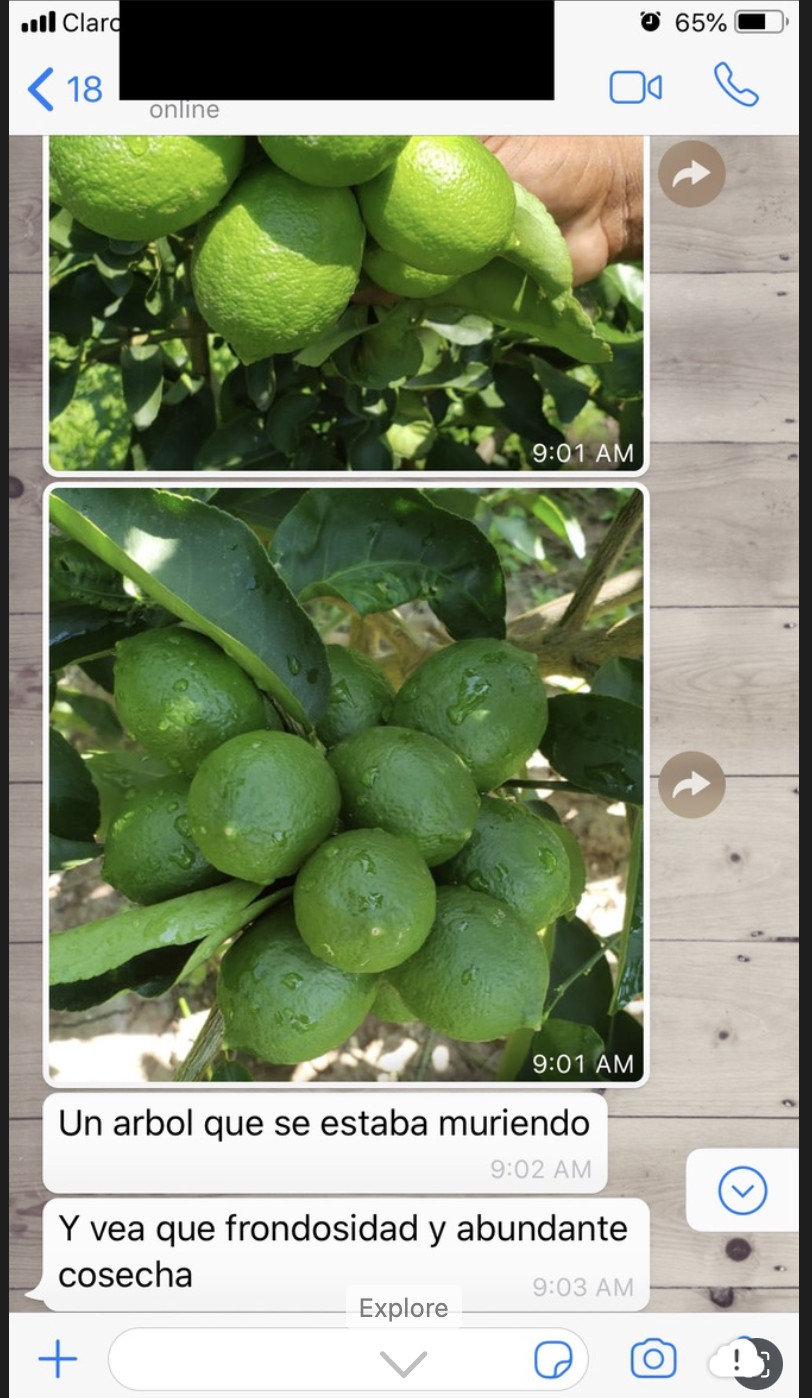This screenshot has height=1398, width=812.
Task: Open the photo of limes held by hand
Action: pyautogui.click(x=346, y=303)
